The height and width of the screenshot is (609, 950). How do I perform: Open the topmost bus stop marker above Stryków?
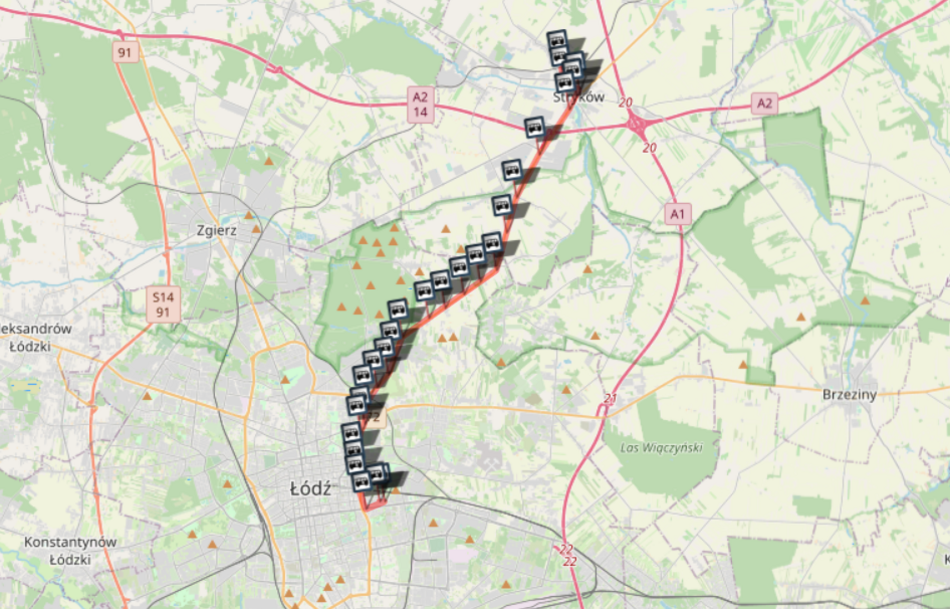pyautogui.click(x=557, y=41)
